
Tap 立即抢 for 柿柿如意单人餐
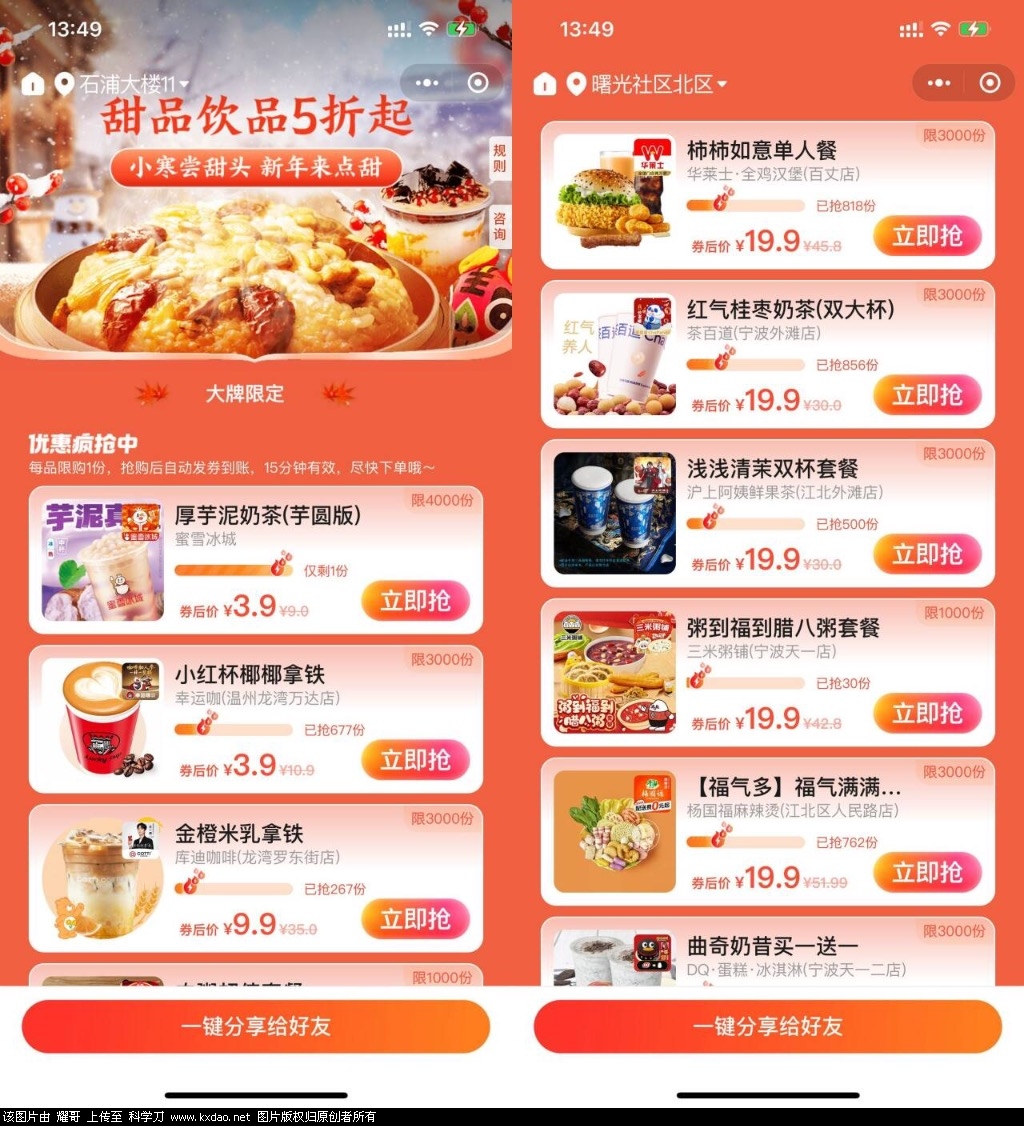point(927,236)
